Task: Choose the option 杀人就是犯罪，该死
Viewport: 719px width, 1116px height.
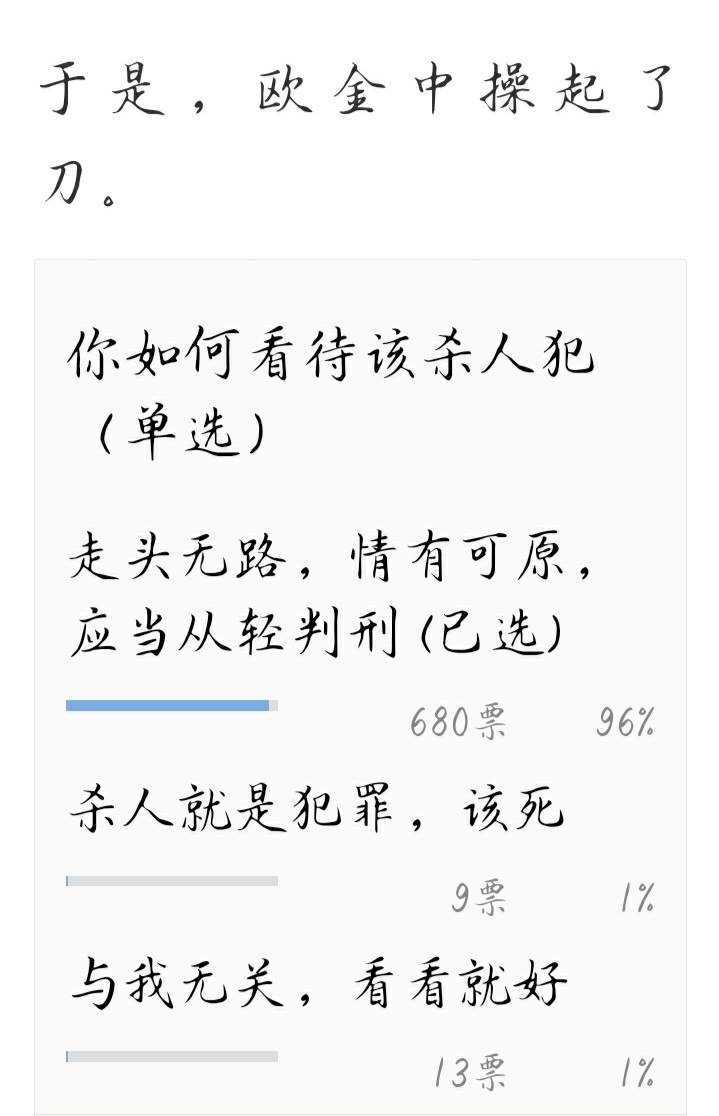Action: click(x=316, y=811)
